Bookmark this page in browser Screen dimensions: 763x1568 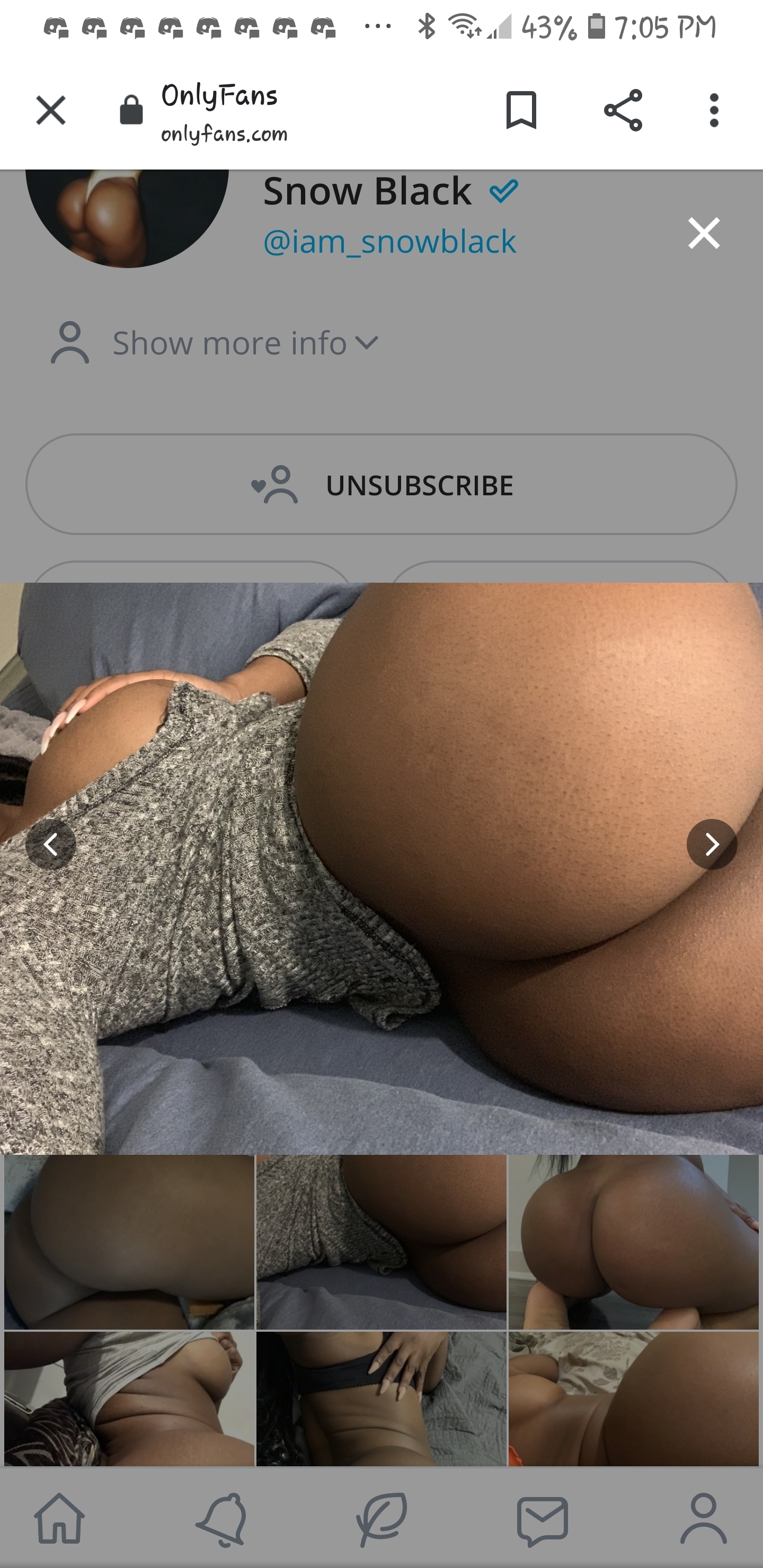(x=521, y=110)
